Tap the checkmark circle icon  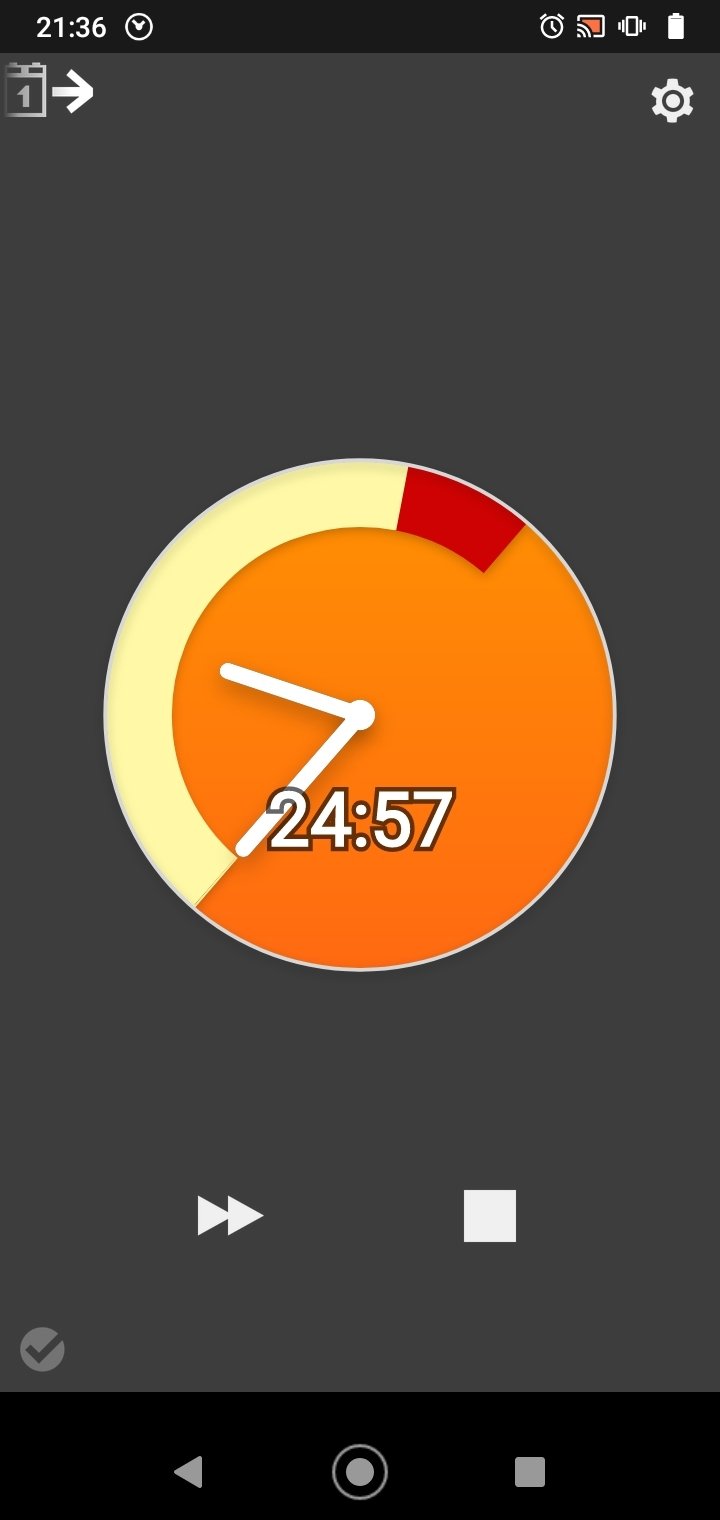coord(42,1349)
